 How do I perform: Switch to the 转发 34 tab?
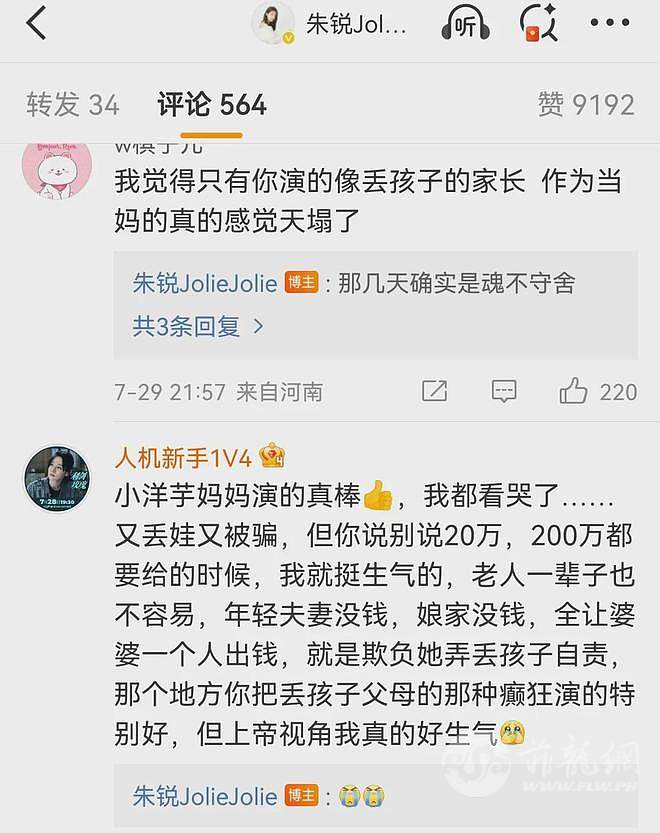click(x=72, y=104)
